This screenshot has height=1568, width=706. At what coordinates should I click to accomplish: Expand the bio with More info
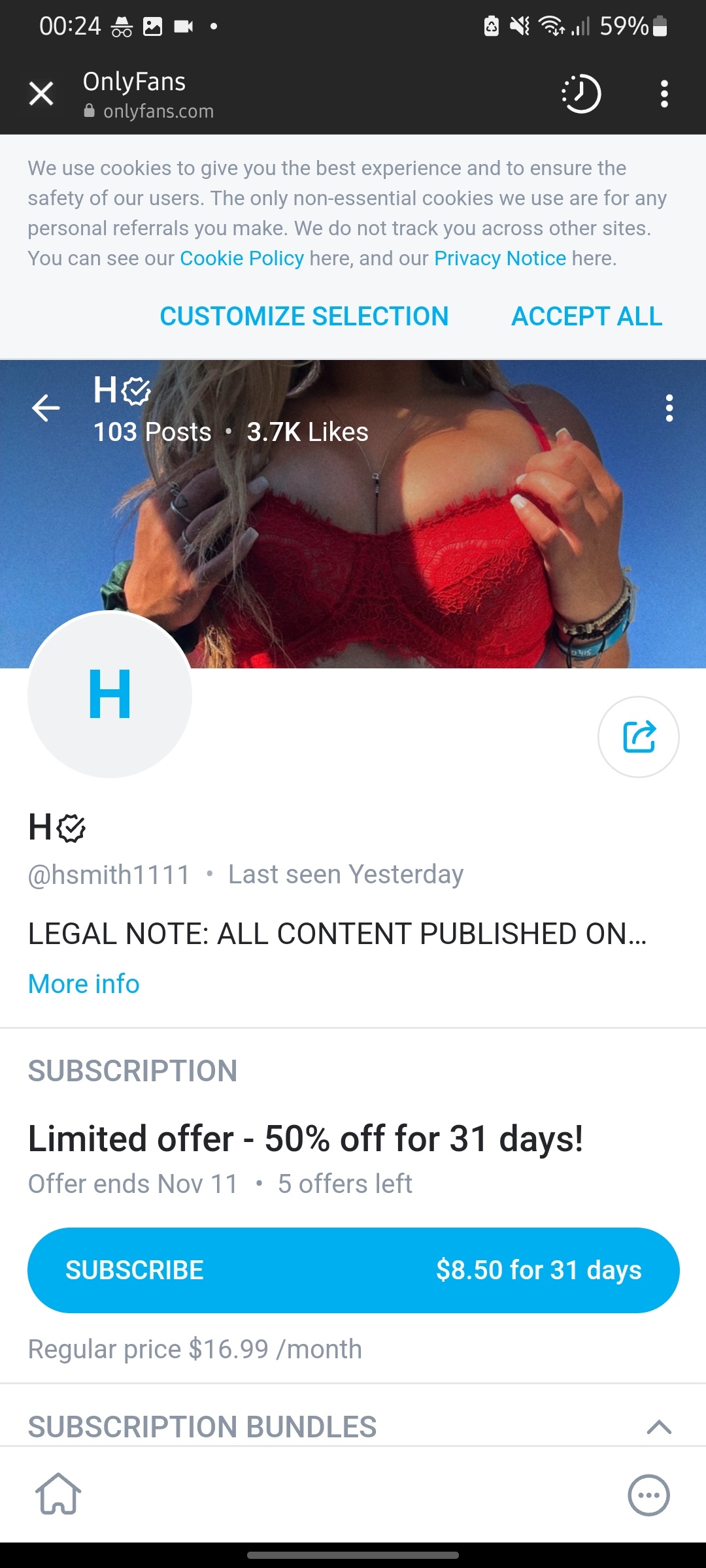pyautogui.click(x=84, y=984)
